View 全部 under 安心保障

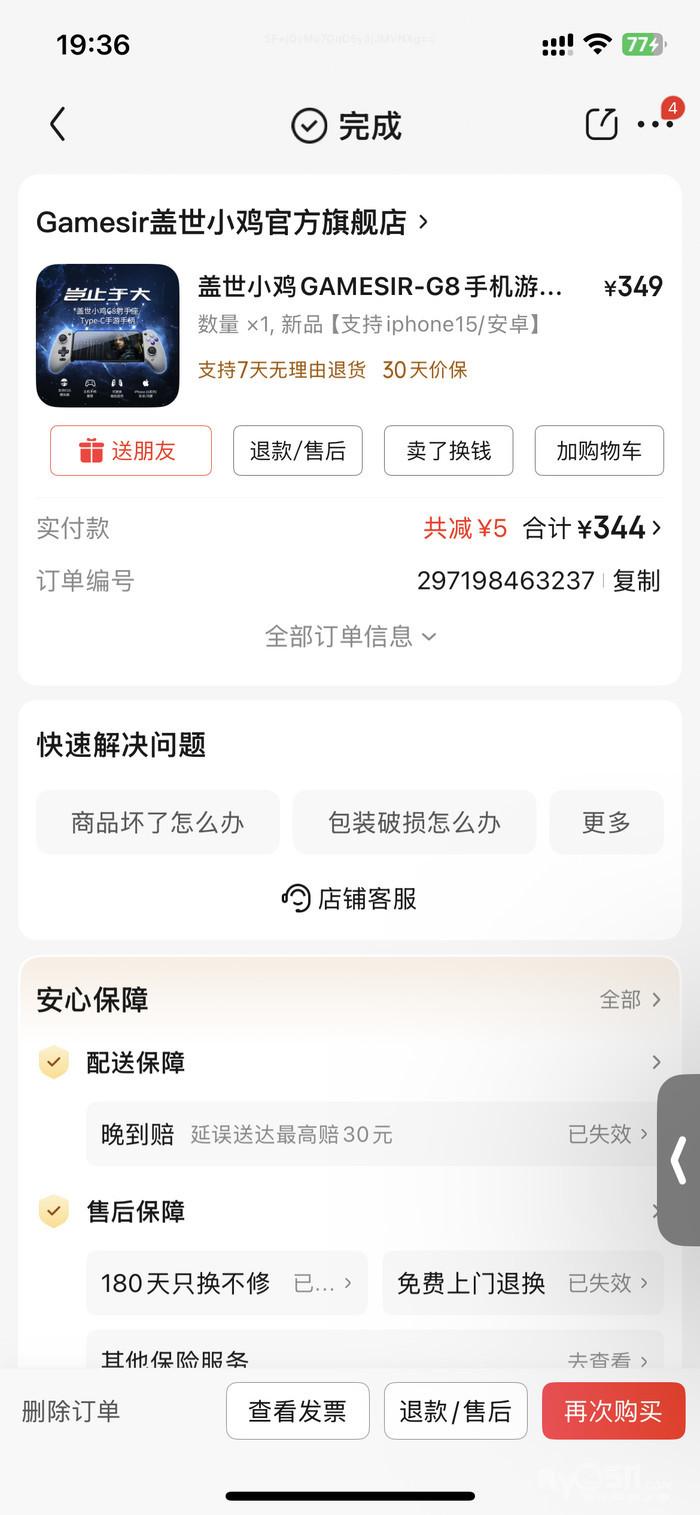630,1000
